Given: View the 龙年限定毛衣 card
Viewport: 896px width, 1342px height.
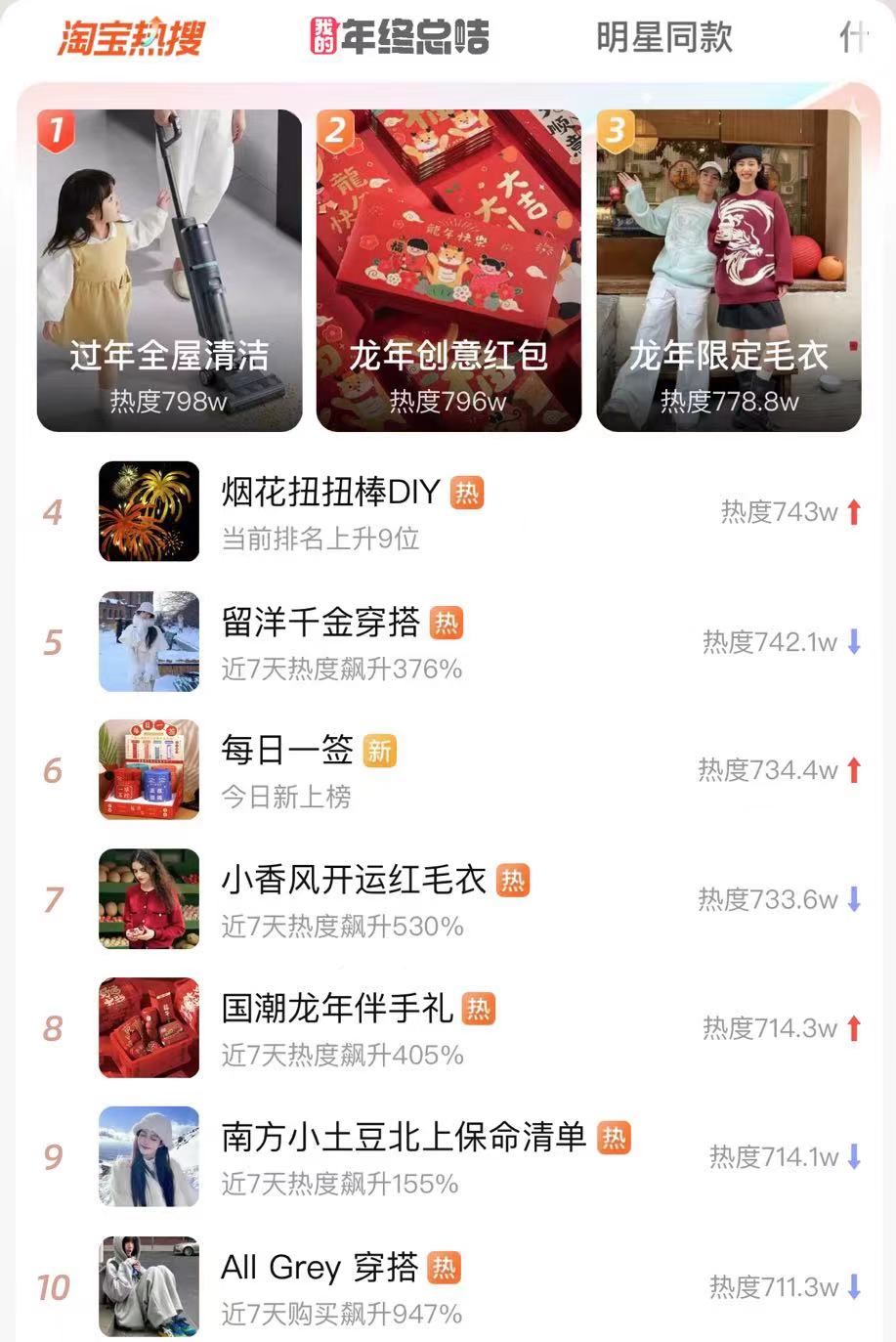Looking at the screenshot, I should (x=729, y=270).
